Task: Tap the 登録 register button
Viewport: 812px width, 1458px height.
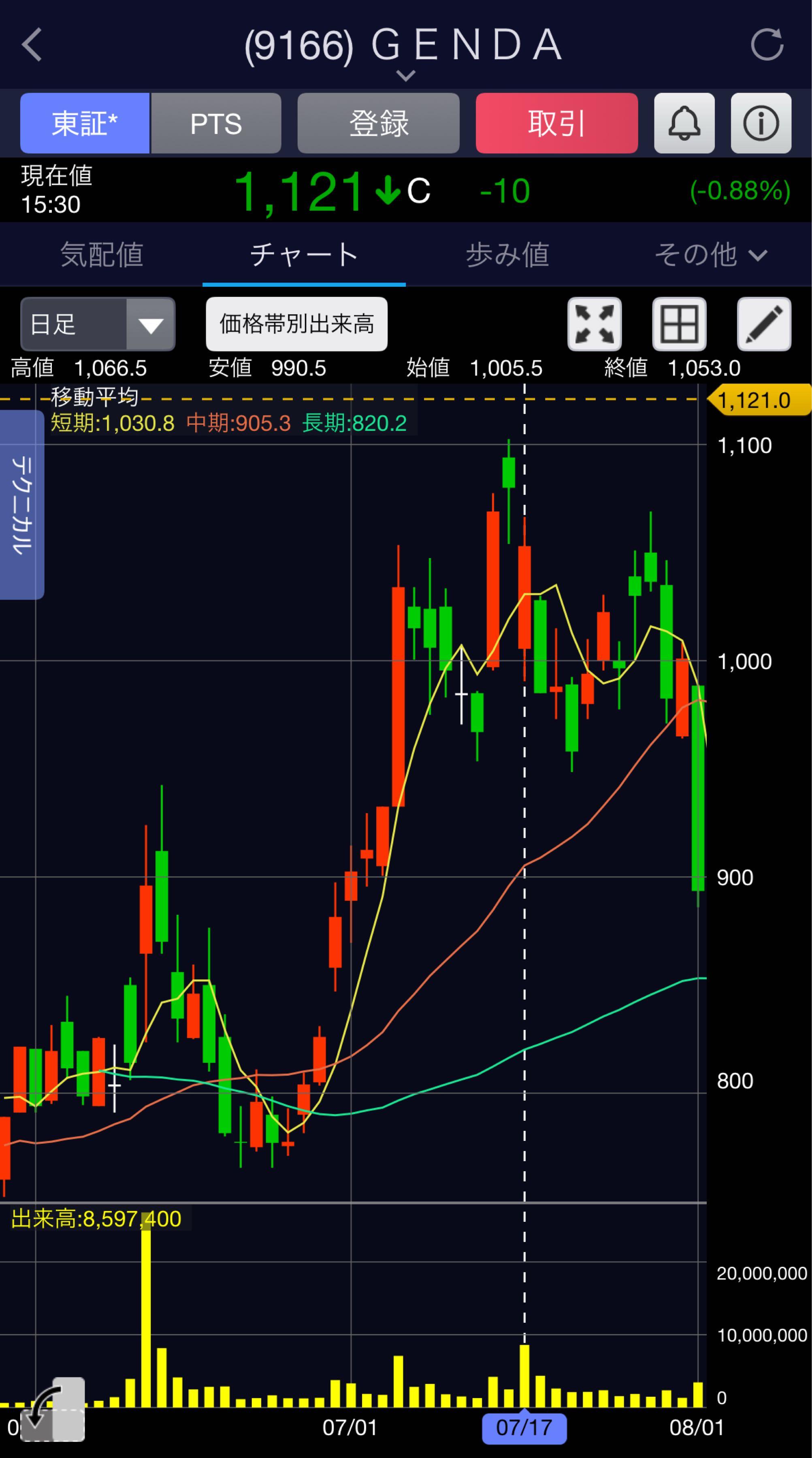Action: (378, 124)
